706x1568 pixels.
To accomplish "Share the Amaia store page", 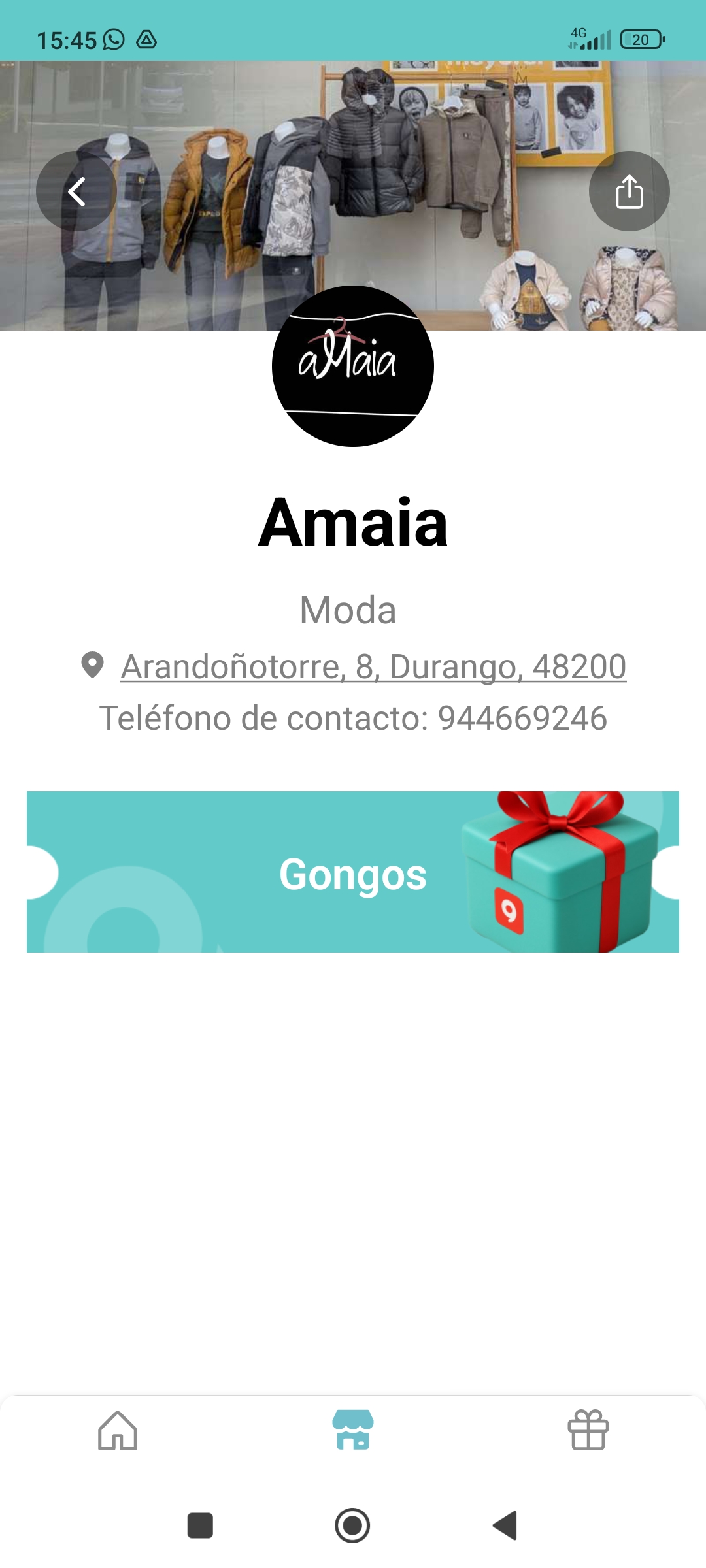I will coord(629,191).
